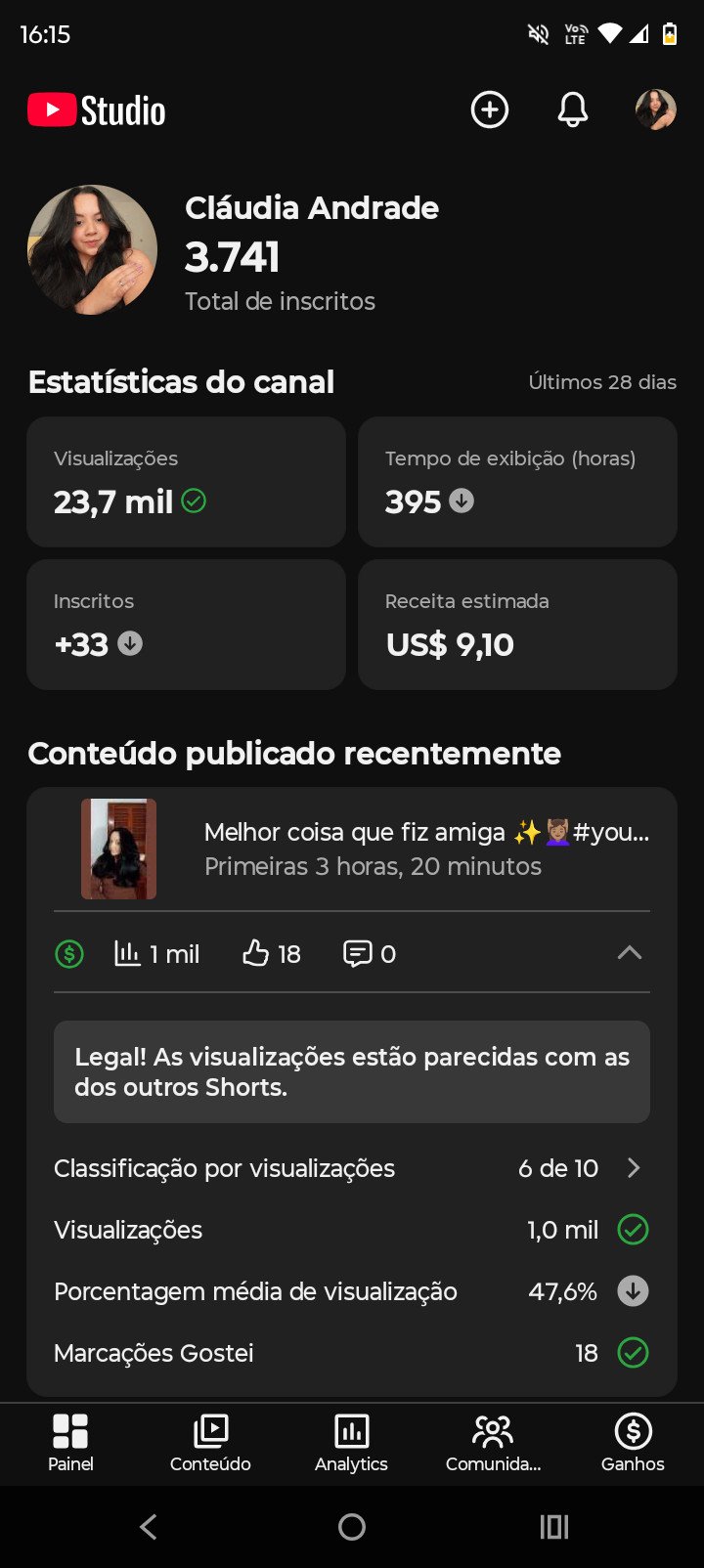Collapse the Short details with the up chevron
Viewport: 704px width, 1568px height.
click(631, 952)
